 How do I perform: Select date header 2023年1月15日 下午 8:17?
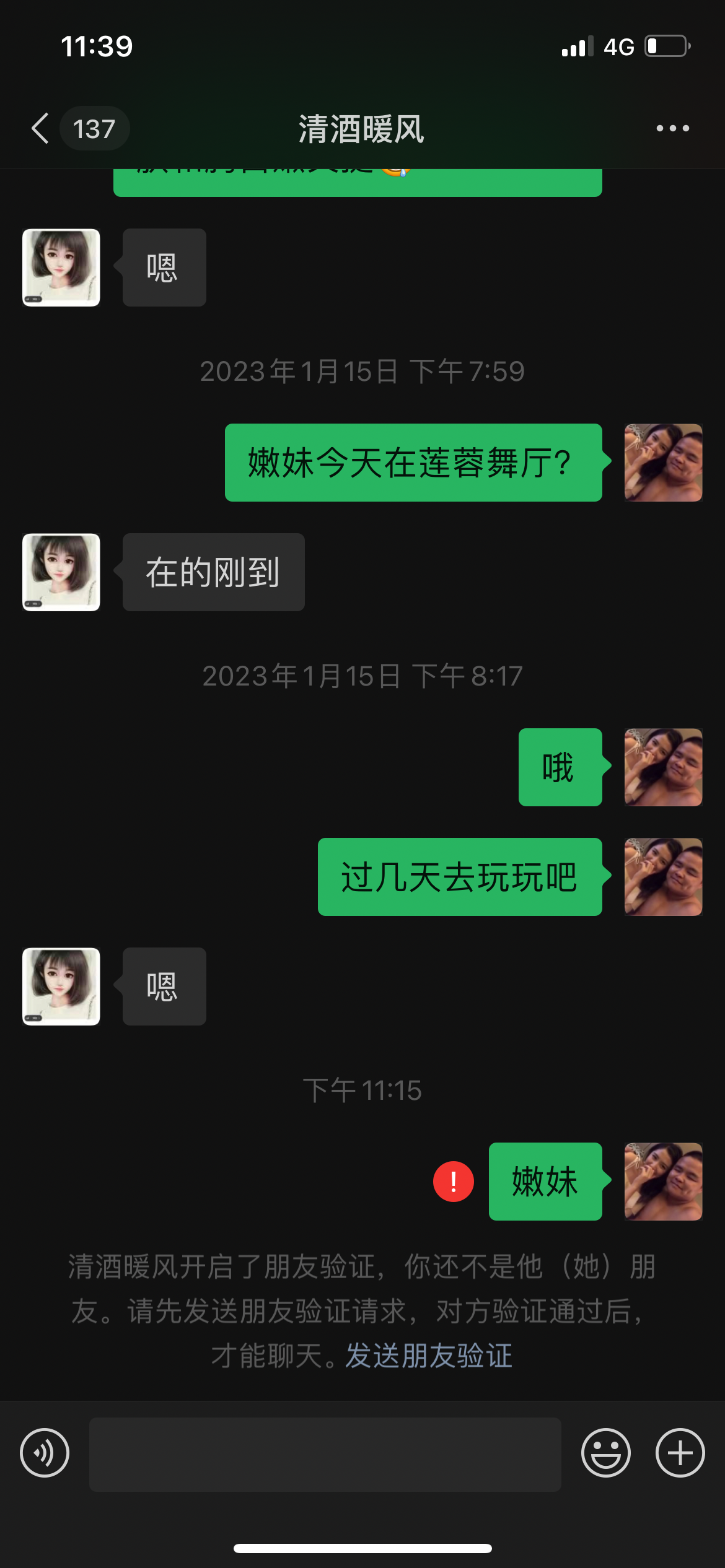point(362,675)
